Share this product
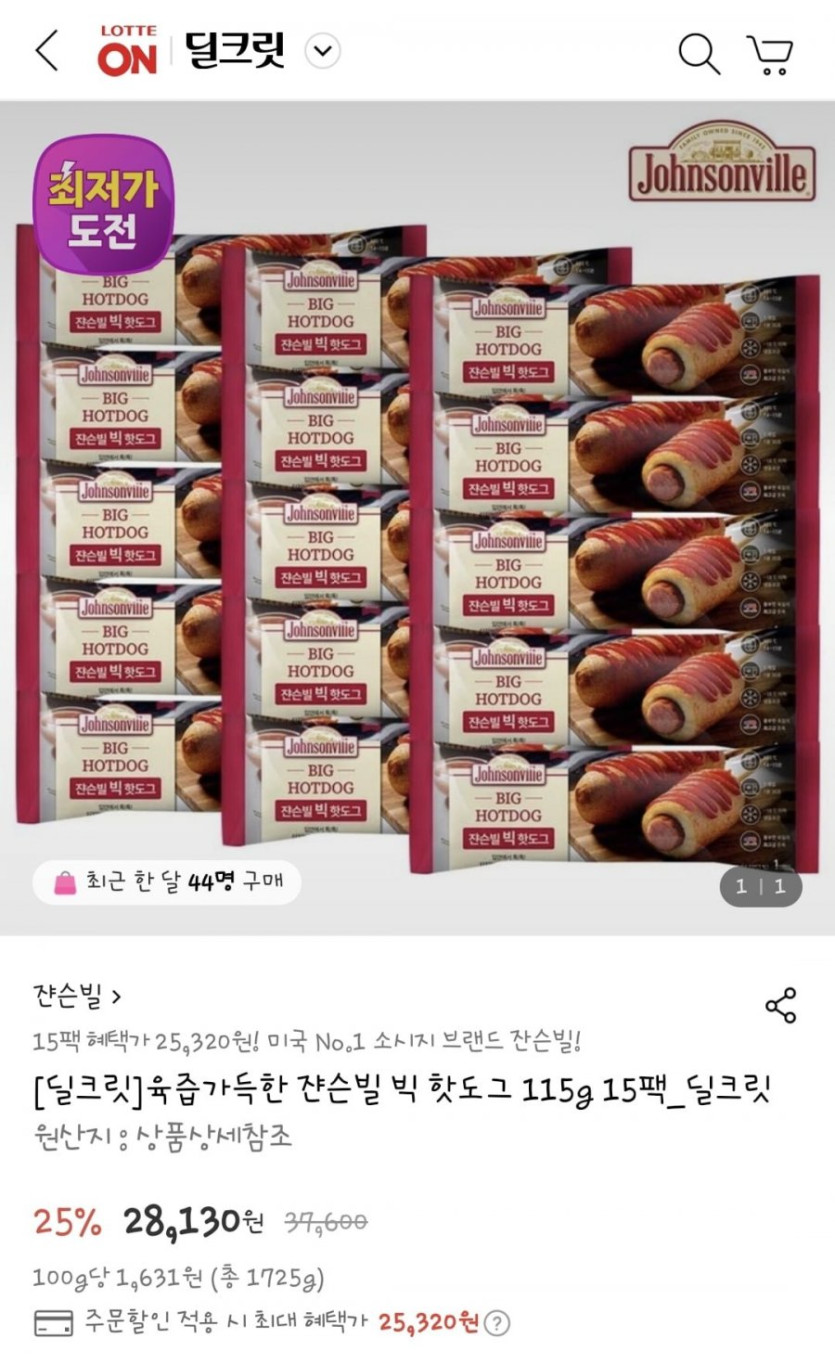The height and width of the screenshot is (1364, 835). click(780, 1005)
